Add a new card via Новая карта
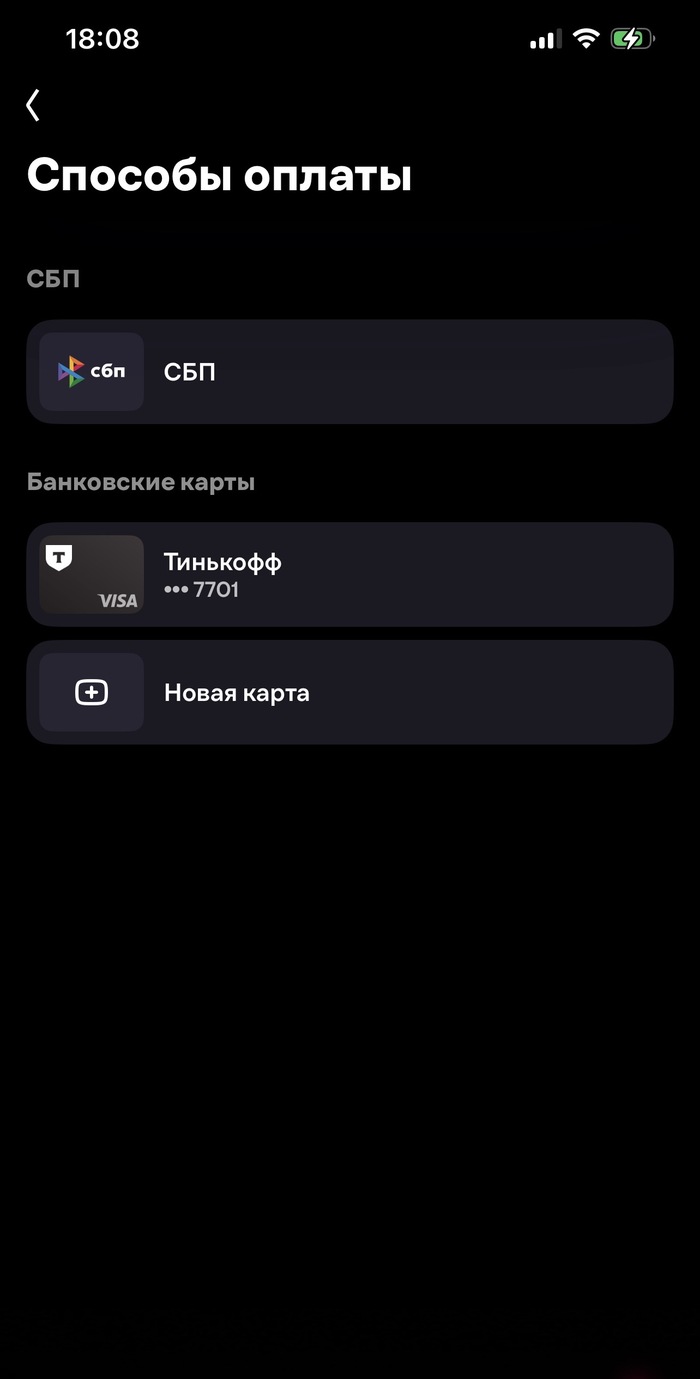Viewport: 700px width, 1379px height. point(349,692)
